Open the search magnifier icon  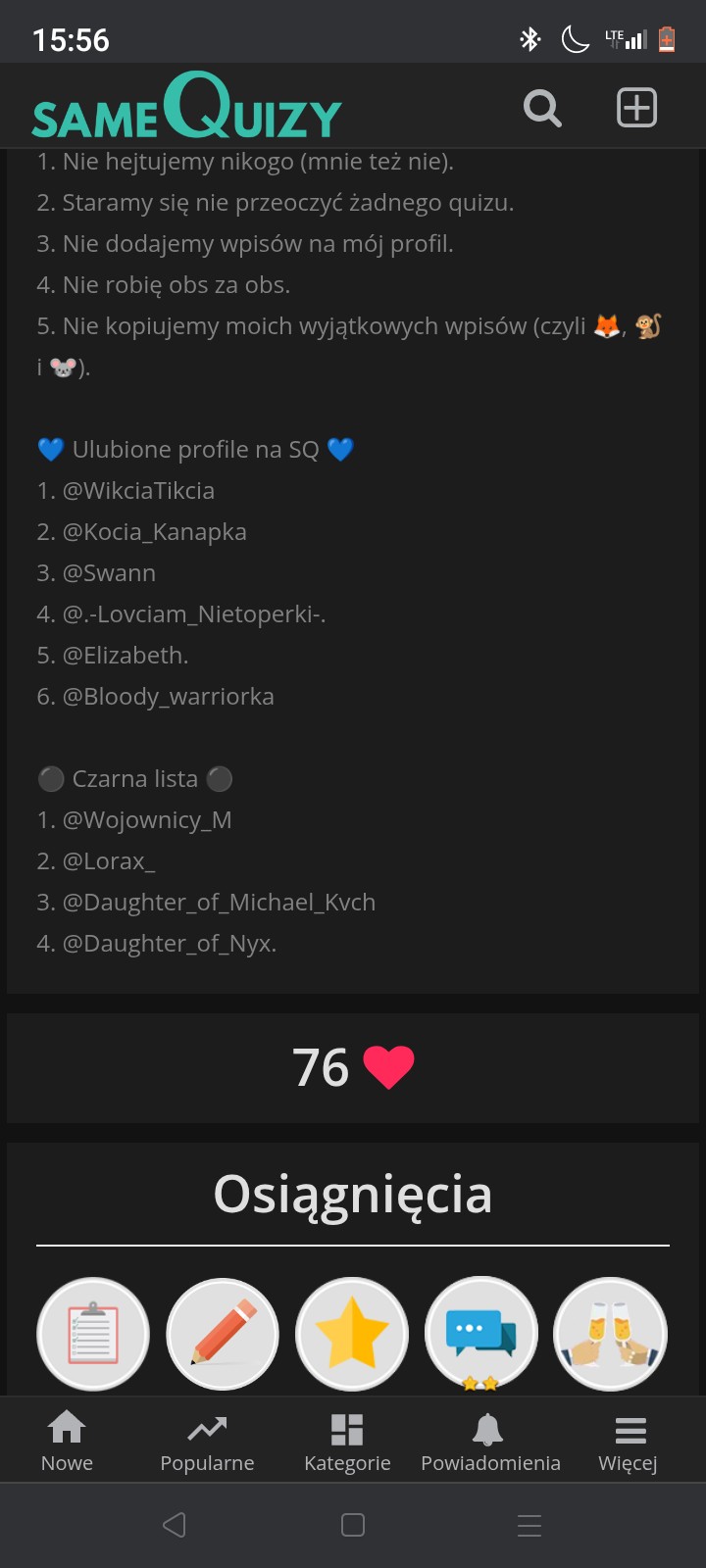[542, 108]
